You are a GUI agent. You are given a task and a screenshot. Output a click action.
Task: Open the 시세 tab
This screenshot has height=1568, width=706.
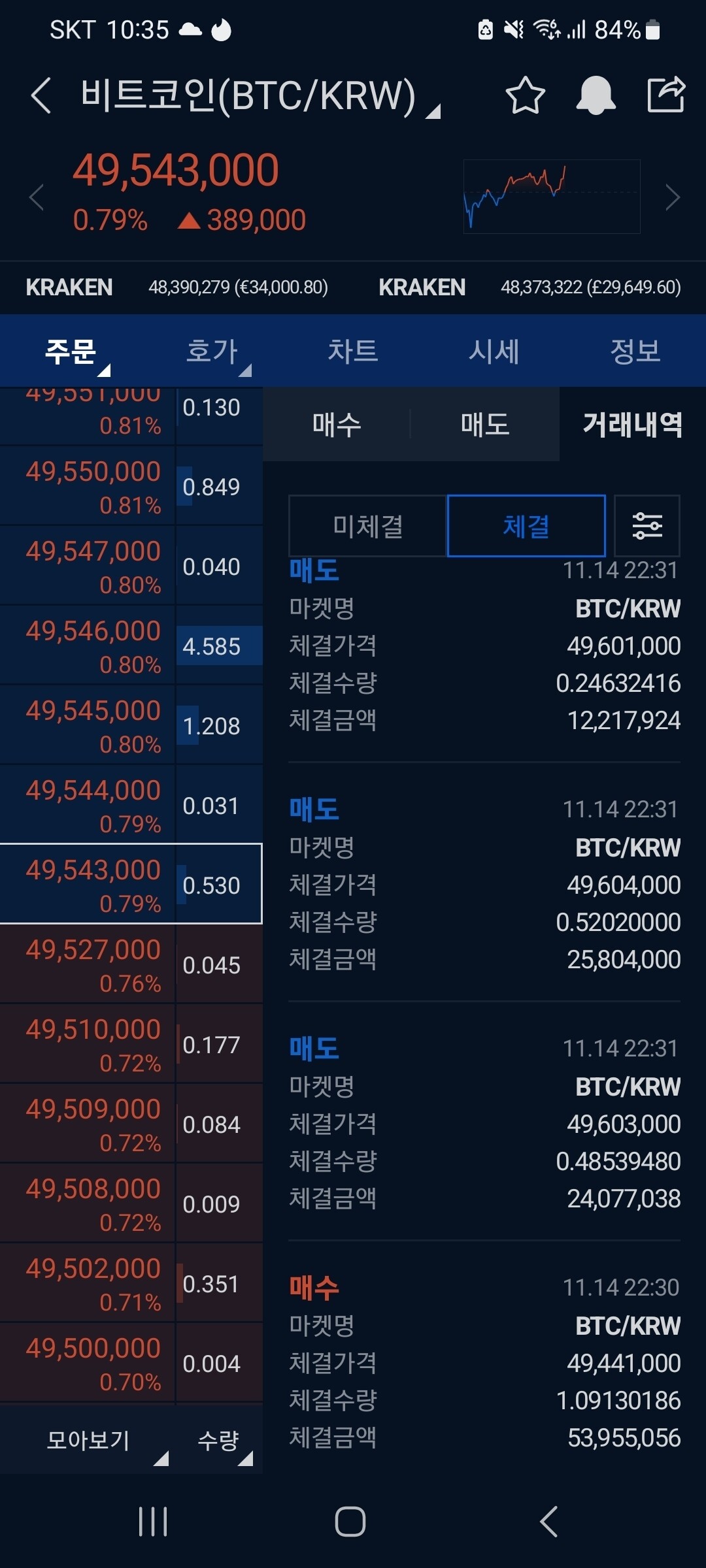[x=495, y=351]
